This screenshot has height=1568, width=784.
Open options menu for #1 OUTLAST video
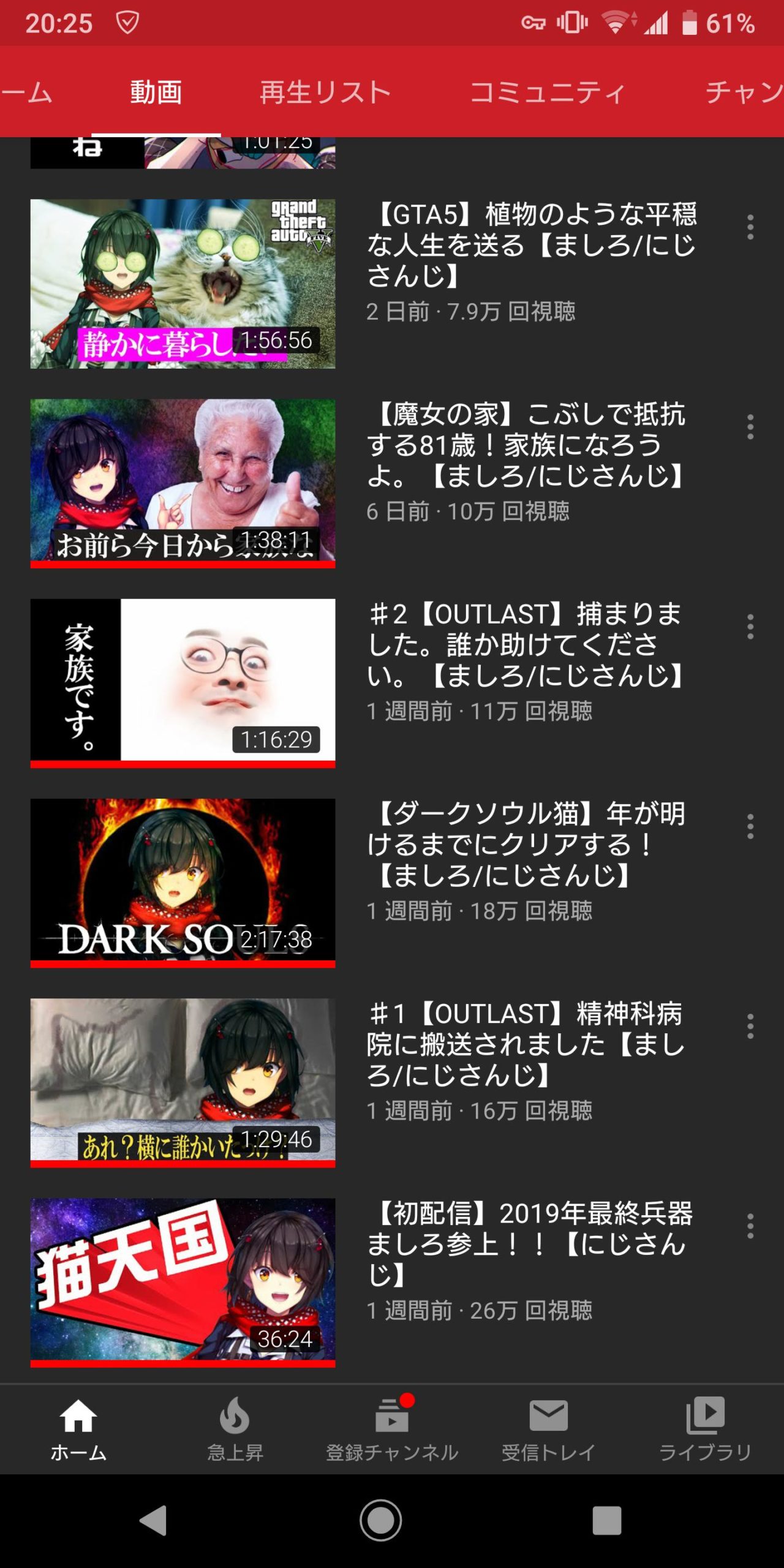coord(750,1026)
